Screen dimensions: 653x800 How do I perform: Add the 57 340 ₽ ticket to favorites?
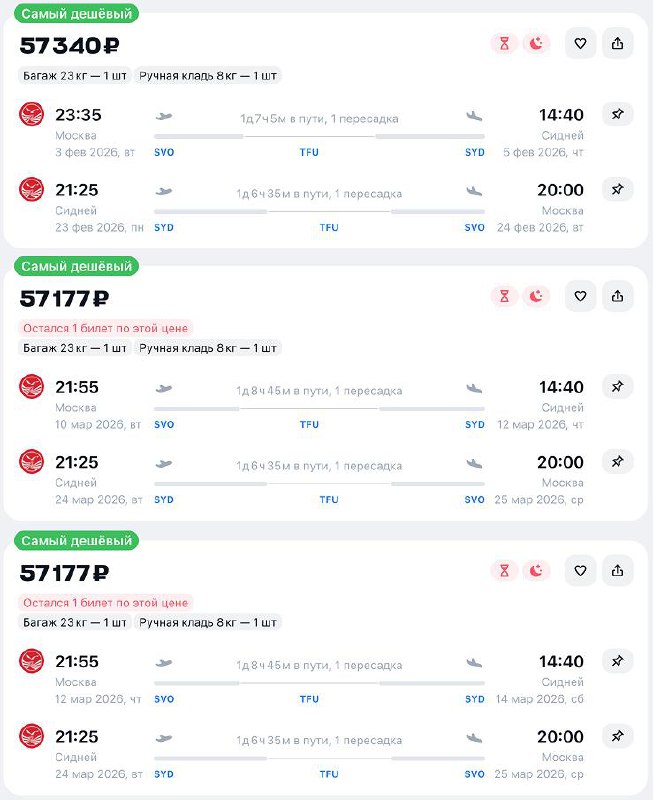click(580, 44)
